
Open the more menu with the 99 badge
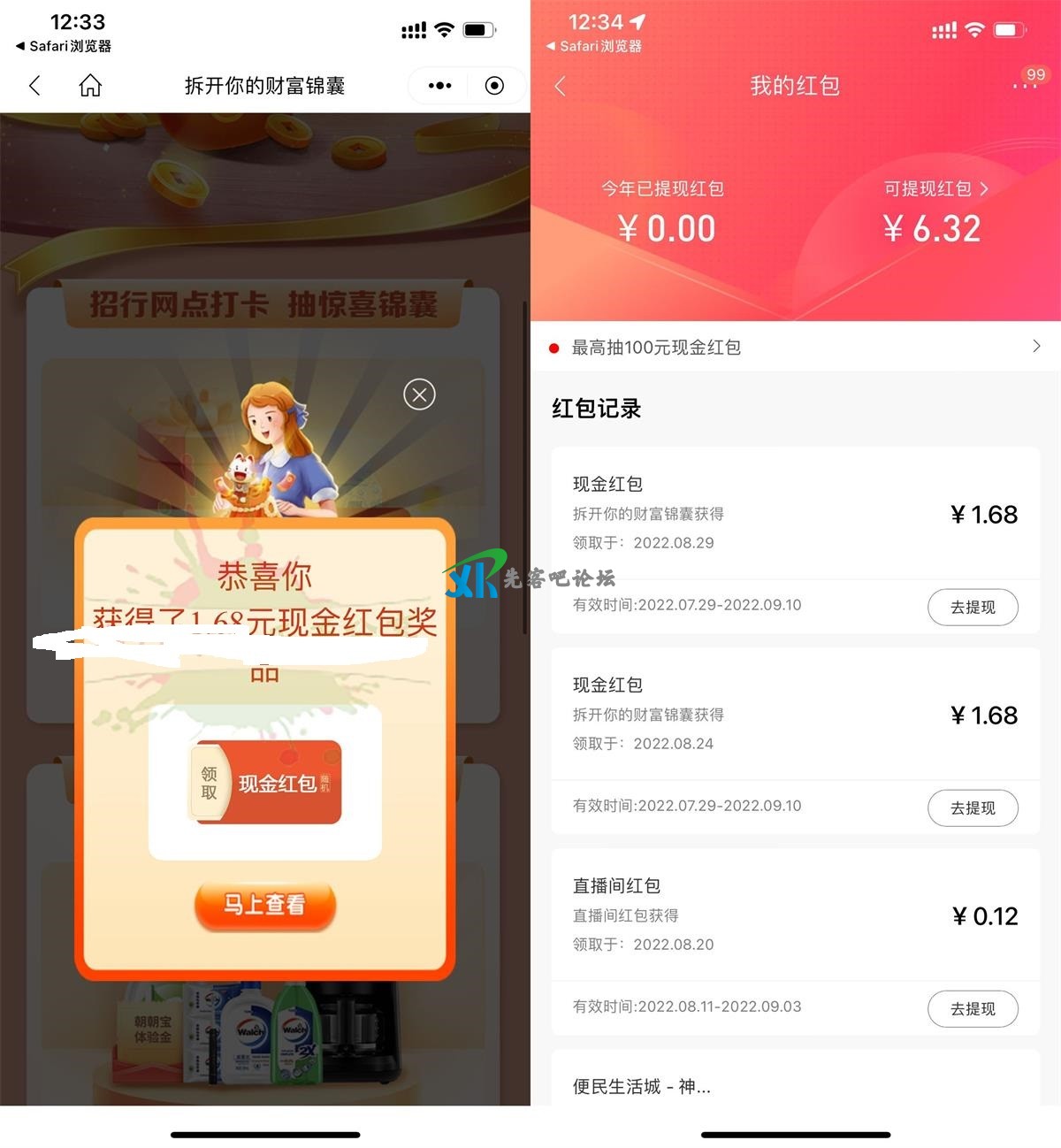tap(1026, 84)
